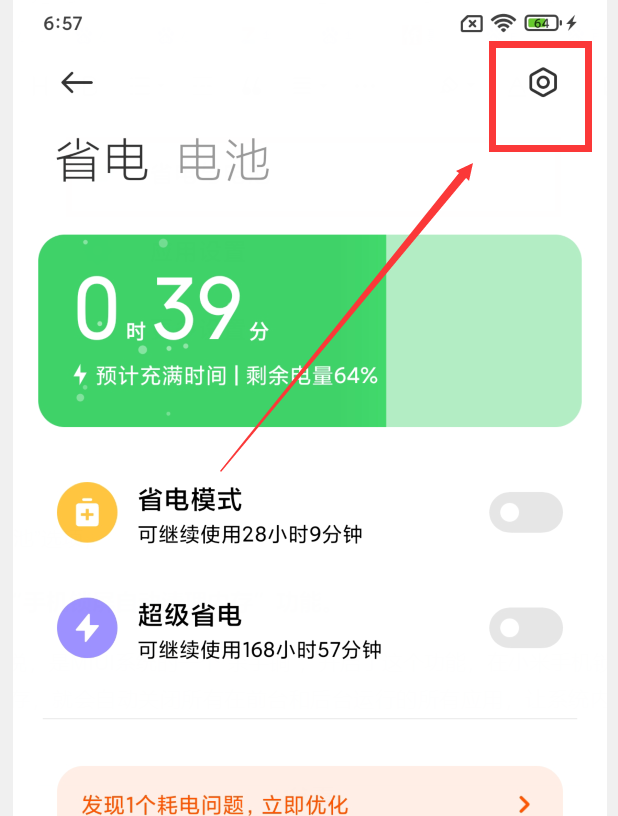Switch to the 电池 tab
The width and height of the screenshot is (618, 816).
pyautogui.click(x=224, y=161)
